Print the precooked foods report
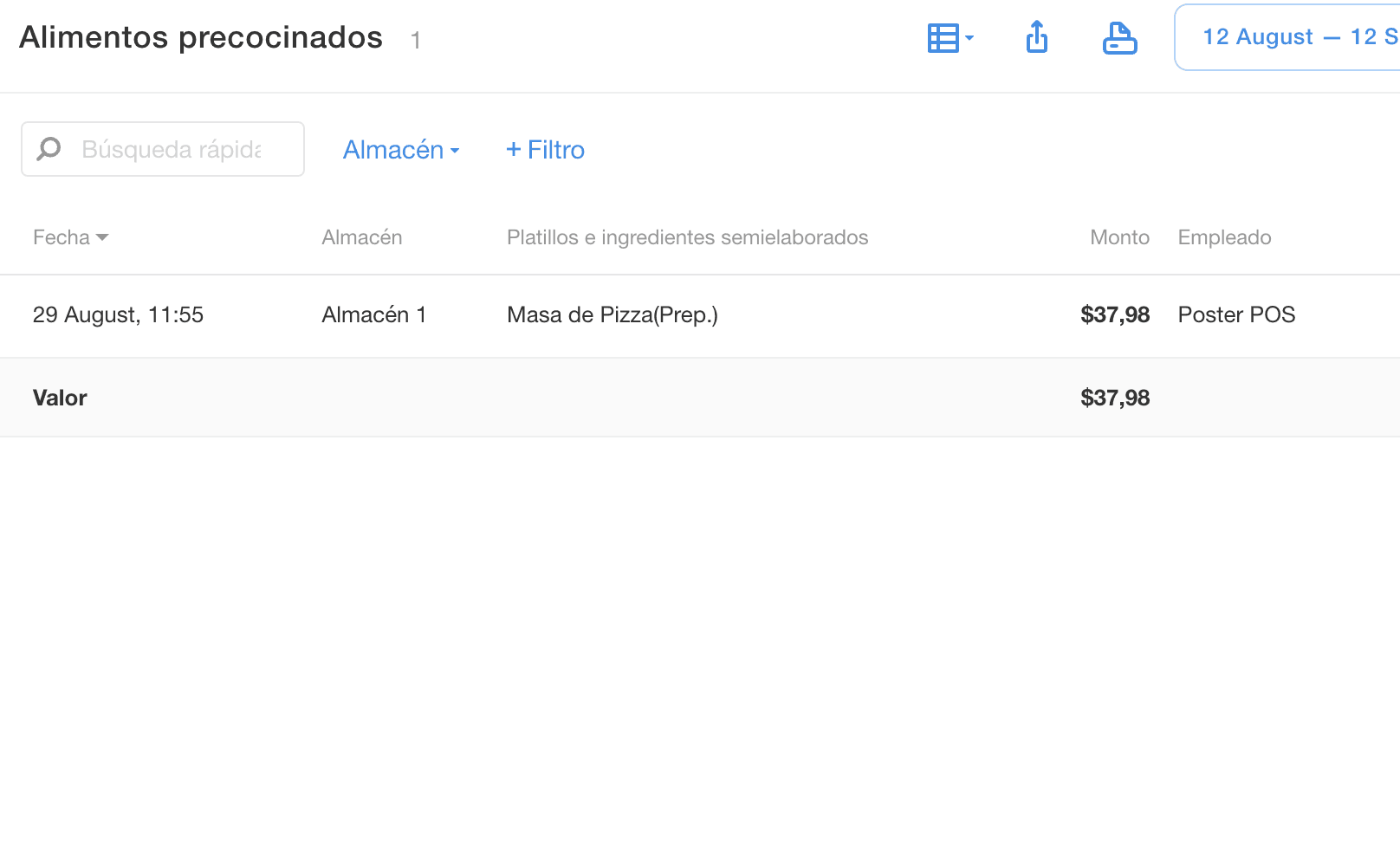Image resolution: width=1400 pixels, height=868 pixels. pos(1119,38)
